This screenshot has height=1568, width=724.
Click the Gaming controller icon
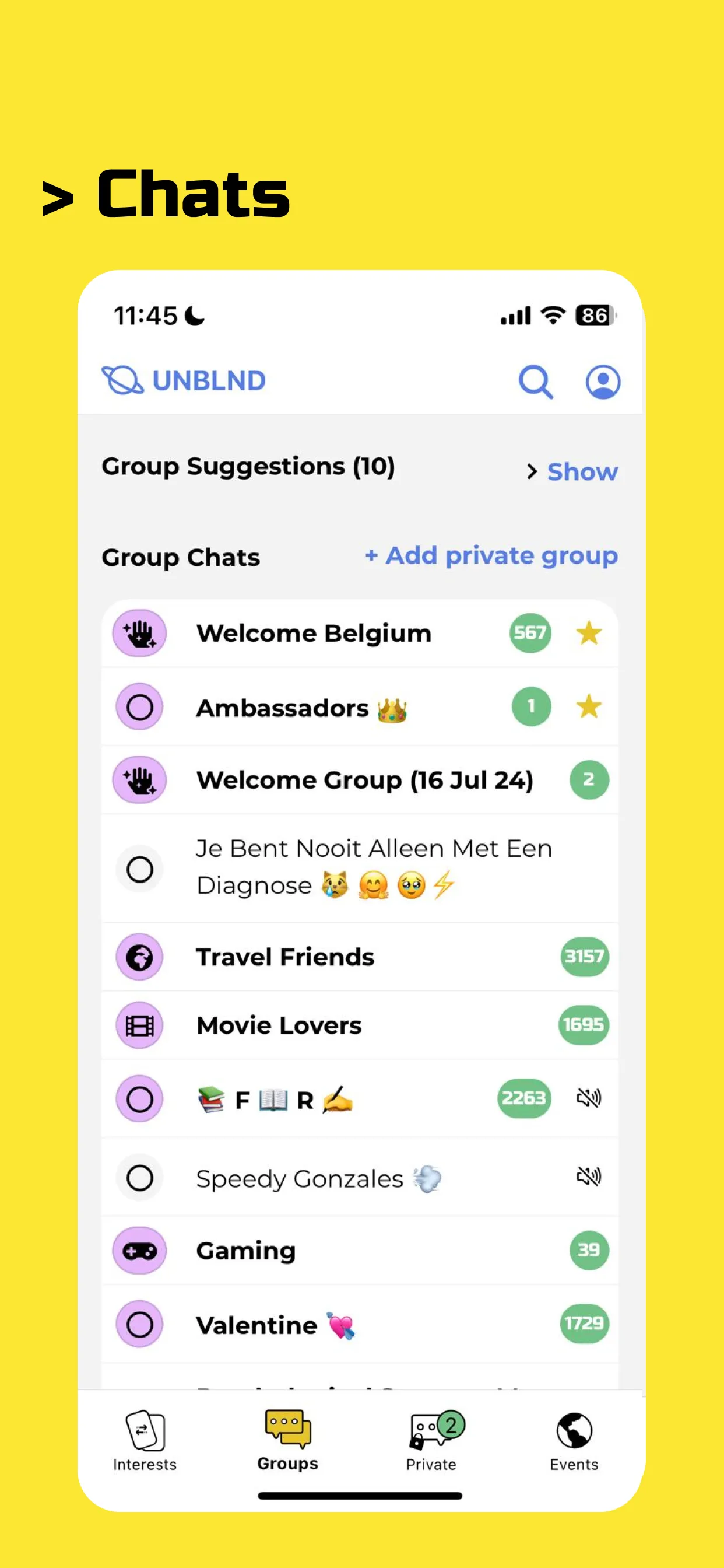pyautogui.click(x=139, y=1250)
